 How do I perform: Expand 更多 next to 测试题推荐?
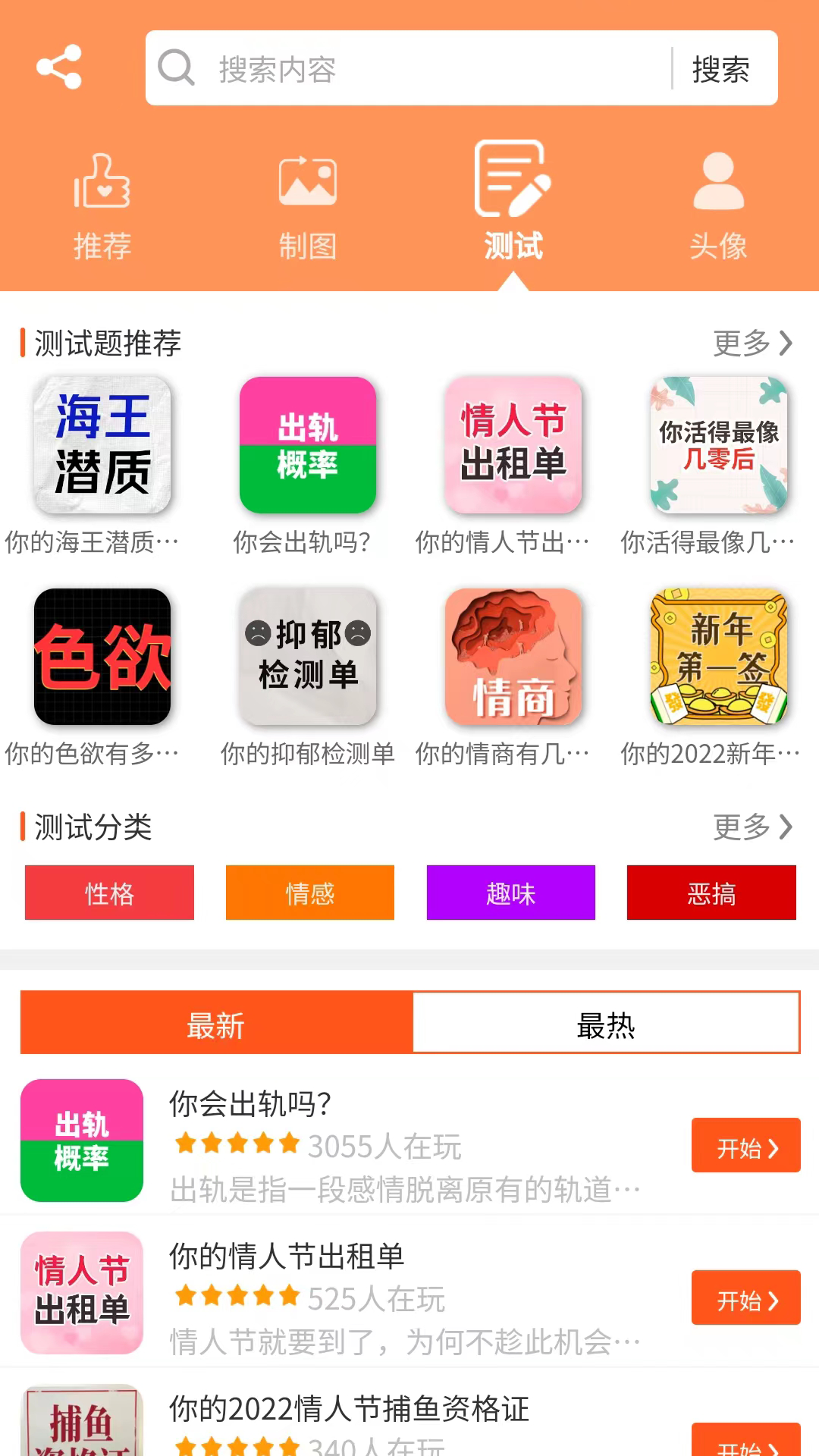[755, 344]
